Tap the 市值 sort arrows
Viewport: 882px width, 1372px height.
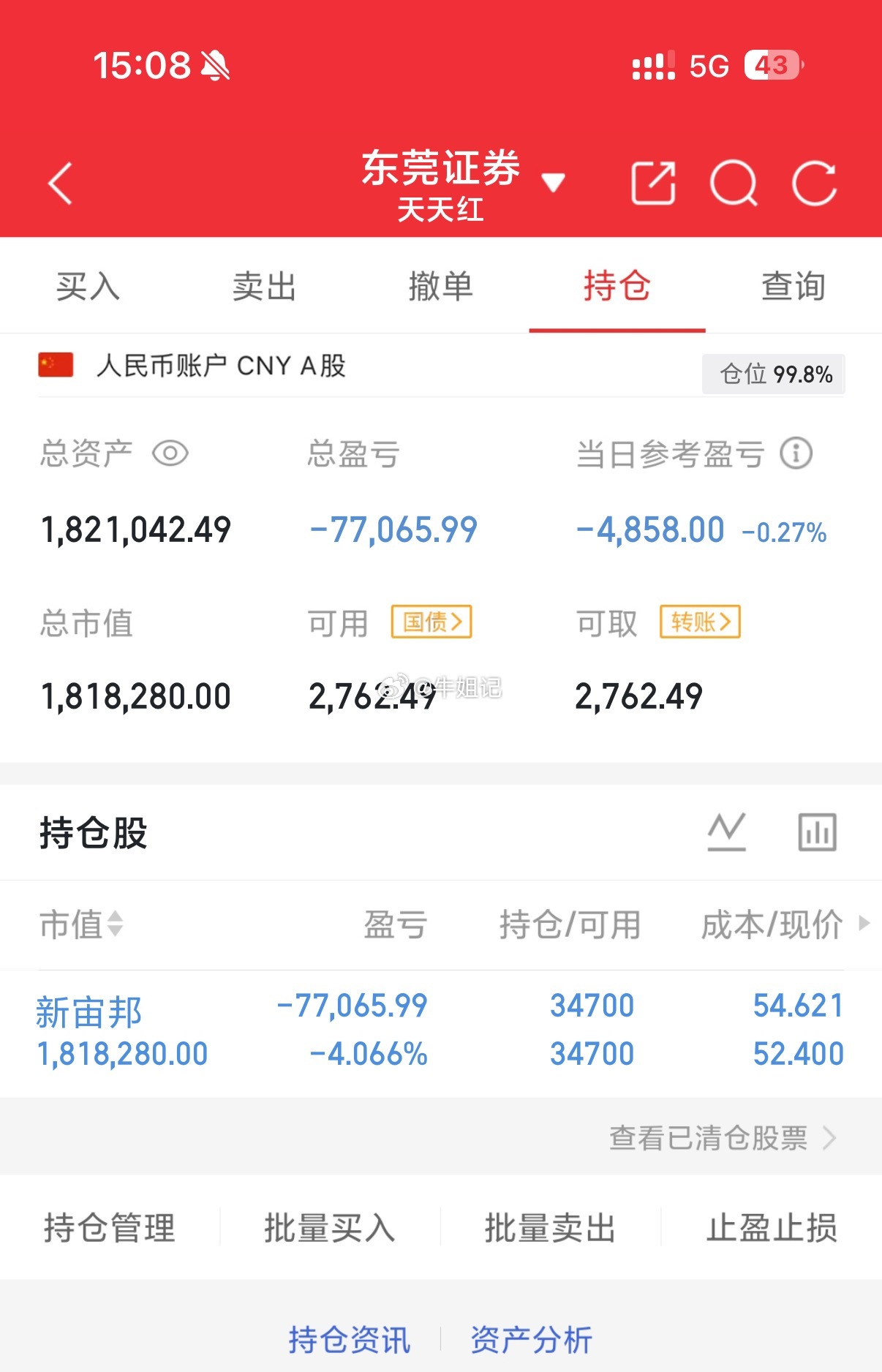pos(114,926)
